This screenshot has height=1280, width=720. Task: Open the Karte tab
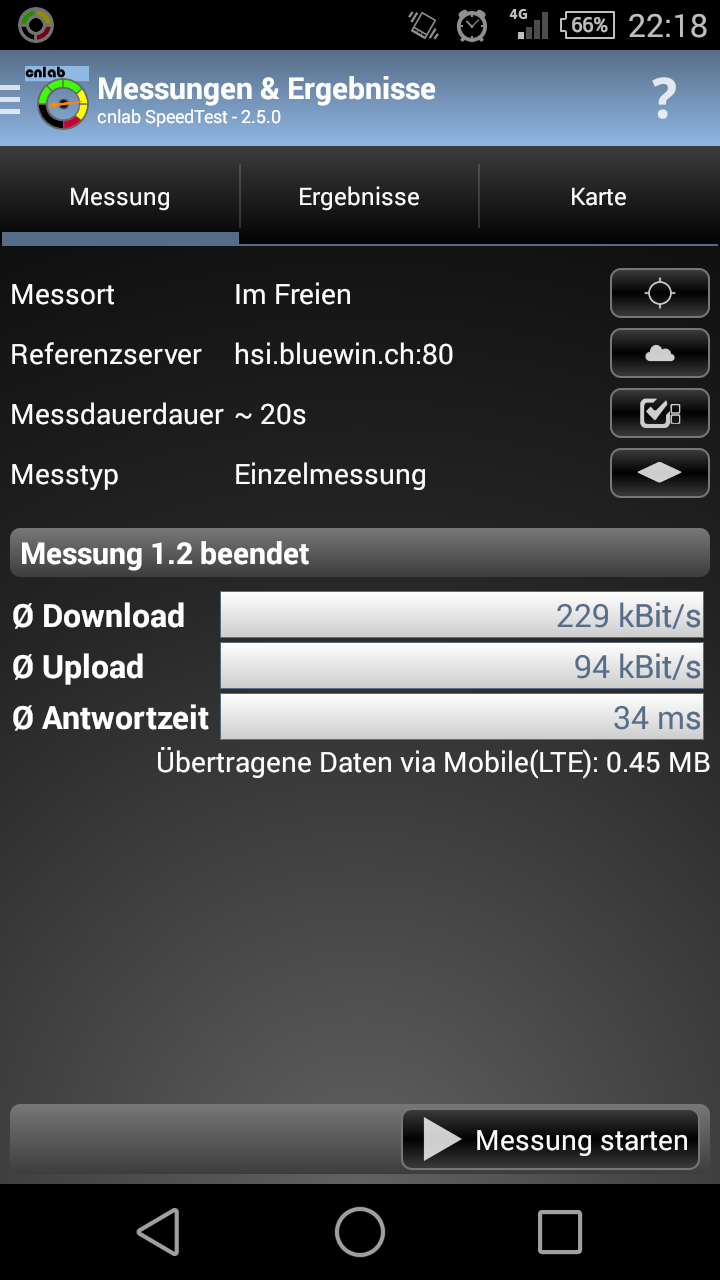pyautogui.click(x=598, y=197)
